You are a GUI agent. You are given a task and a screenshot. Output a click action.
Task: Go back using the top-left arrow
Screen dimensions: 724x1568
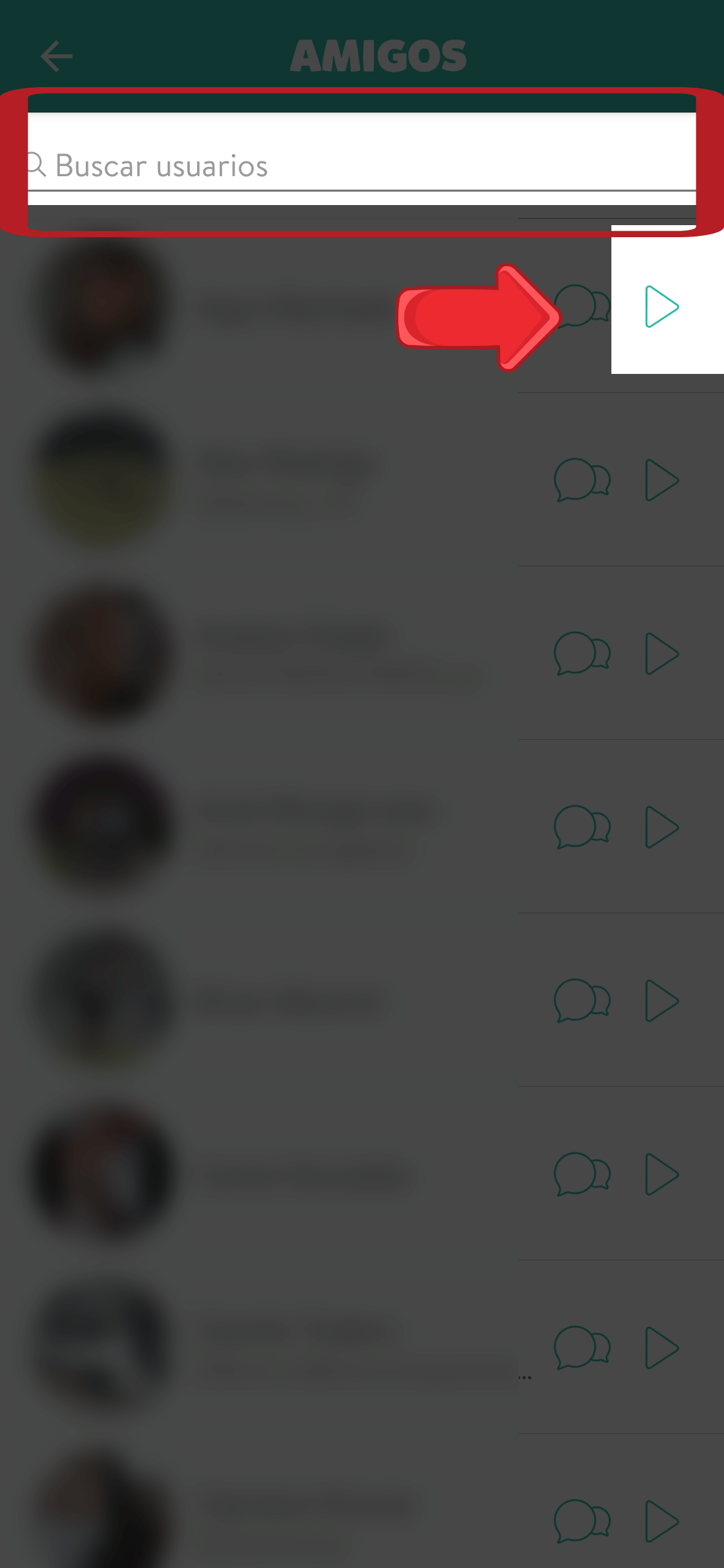pos(56,56)
